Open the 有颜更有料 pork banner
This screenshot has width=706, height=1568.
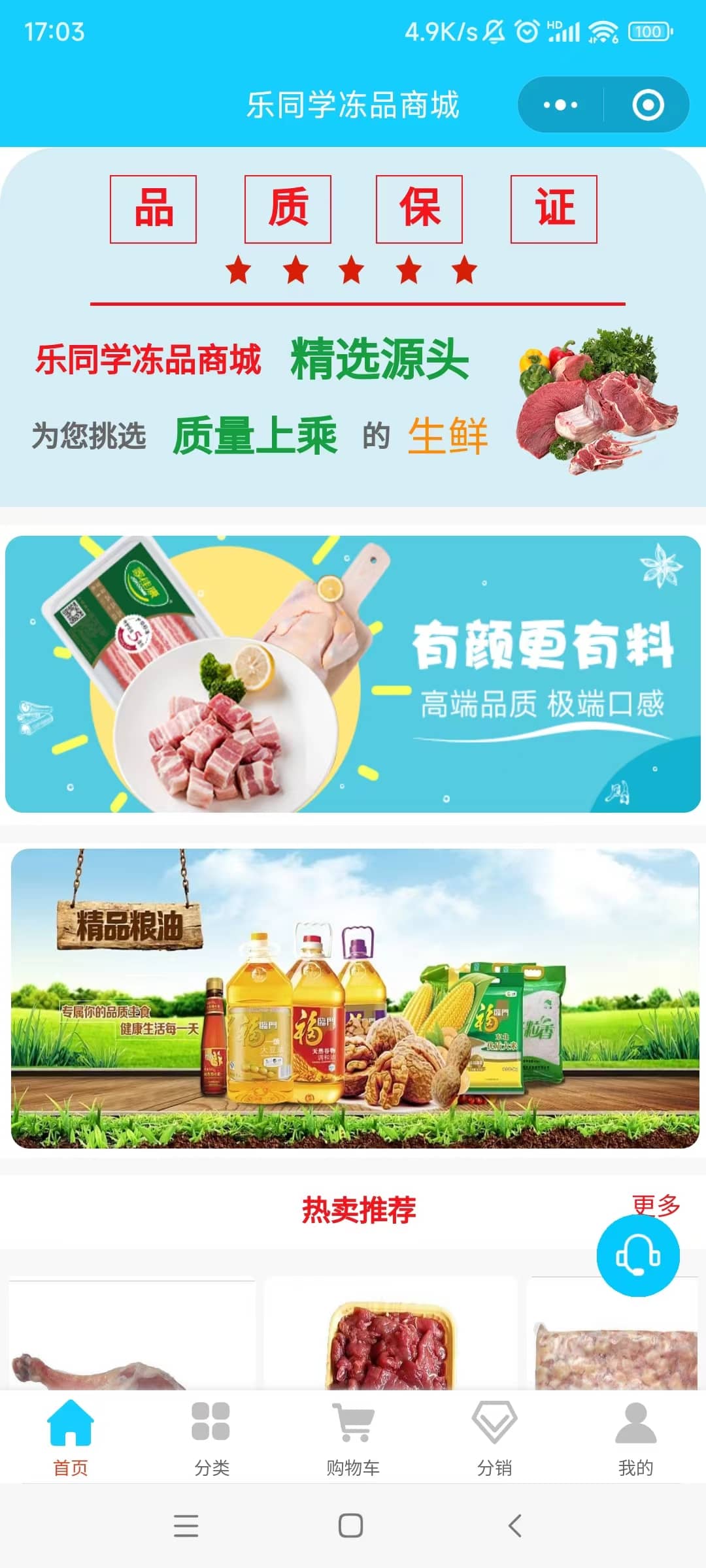click(x=353, y=674)
